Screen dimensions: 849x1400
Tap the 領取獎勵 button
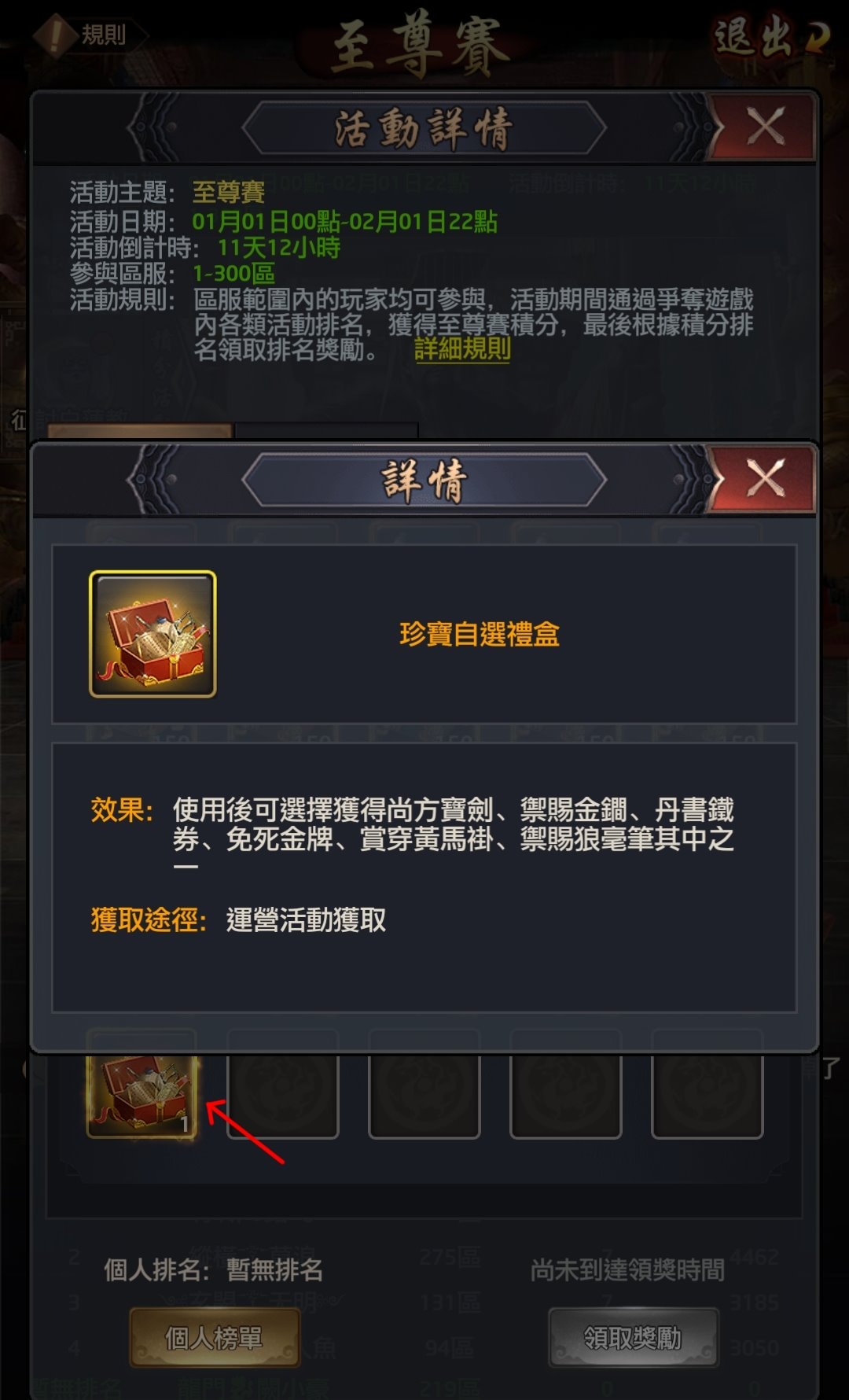tap(633, 1337)
